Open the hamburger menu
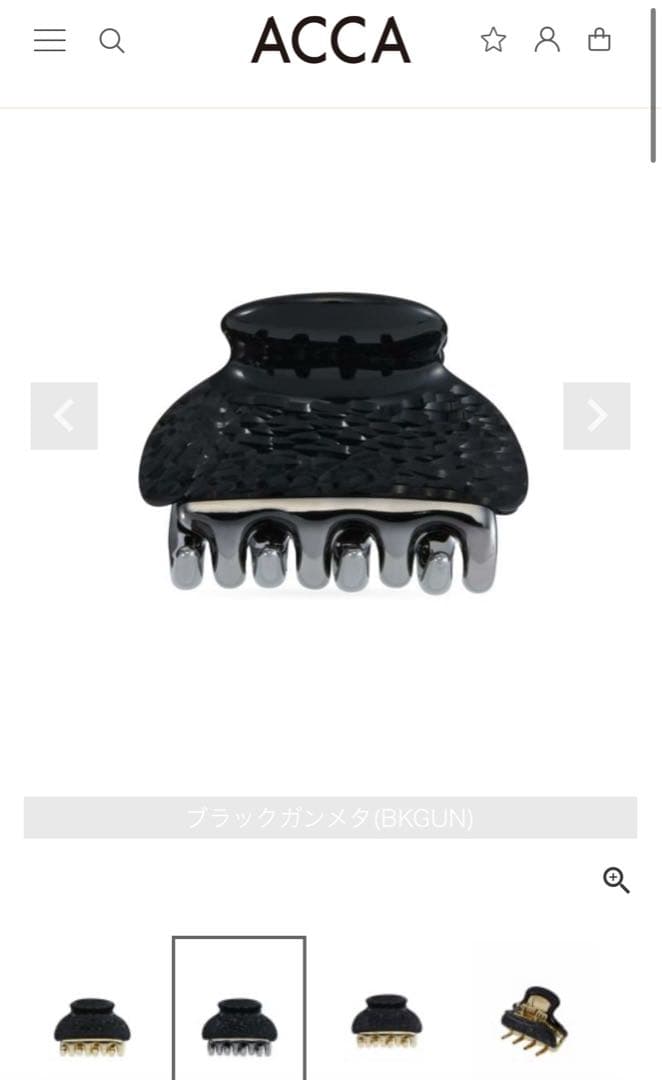 coord(49,40)
